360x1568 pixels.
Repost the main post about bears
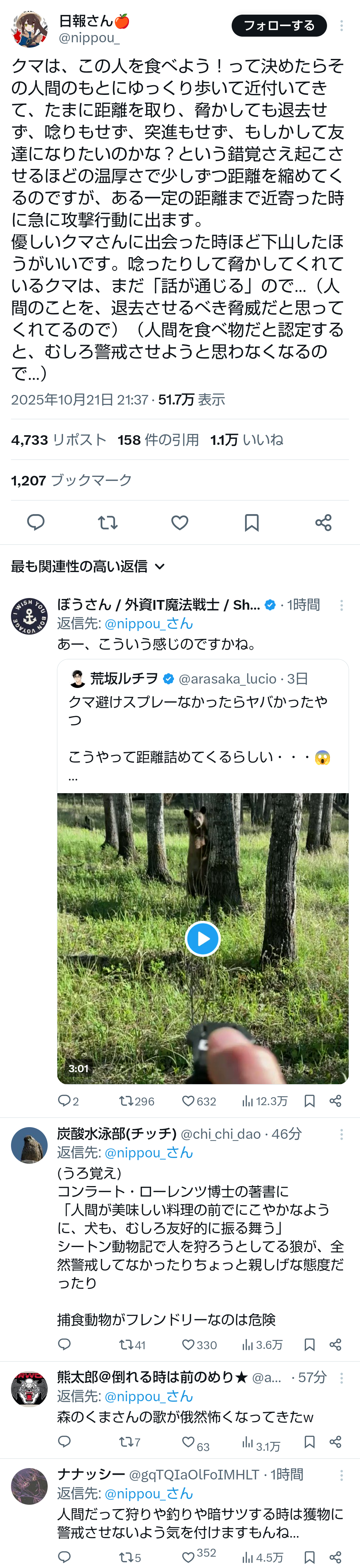[108, 522]
